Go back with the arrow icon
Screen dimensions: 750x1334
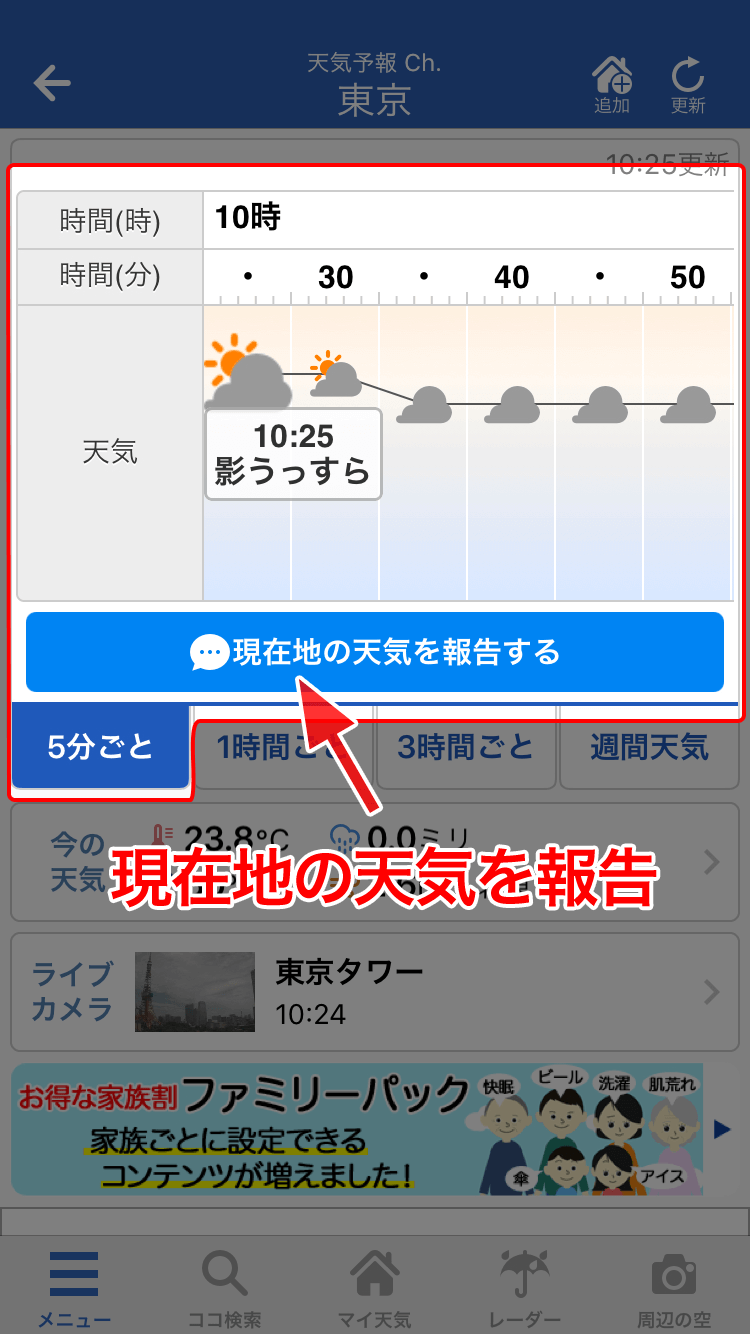(x=52, y=84)
